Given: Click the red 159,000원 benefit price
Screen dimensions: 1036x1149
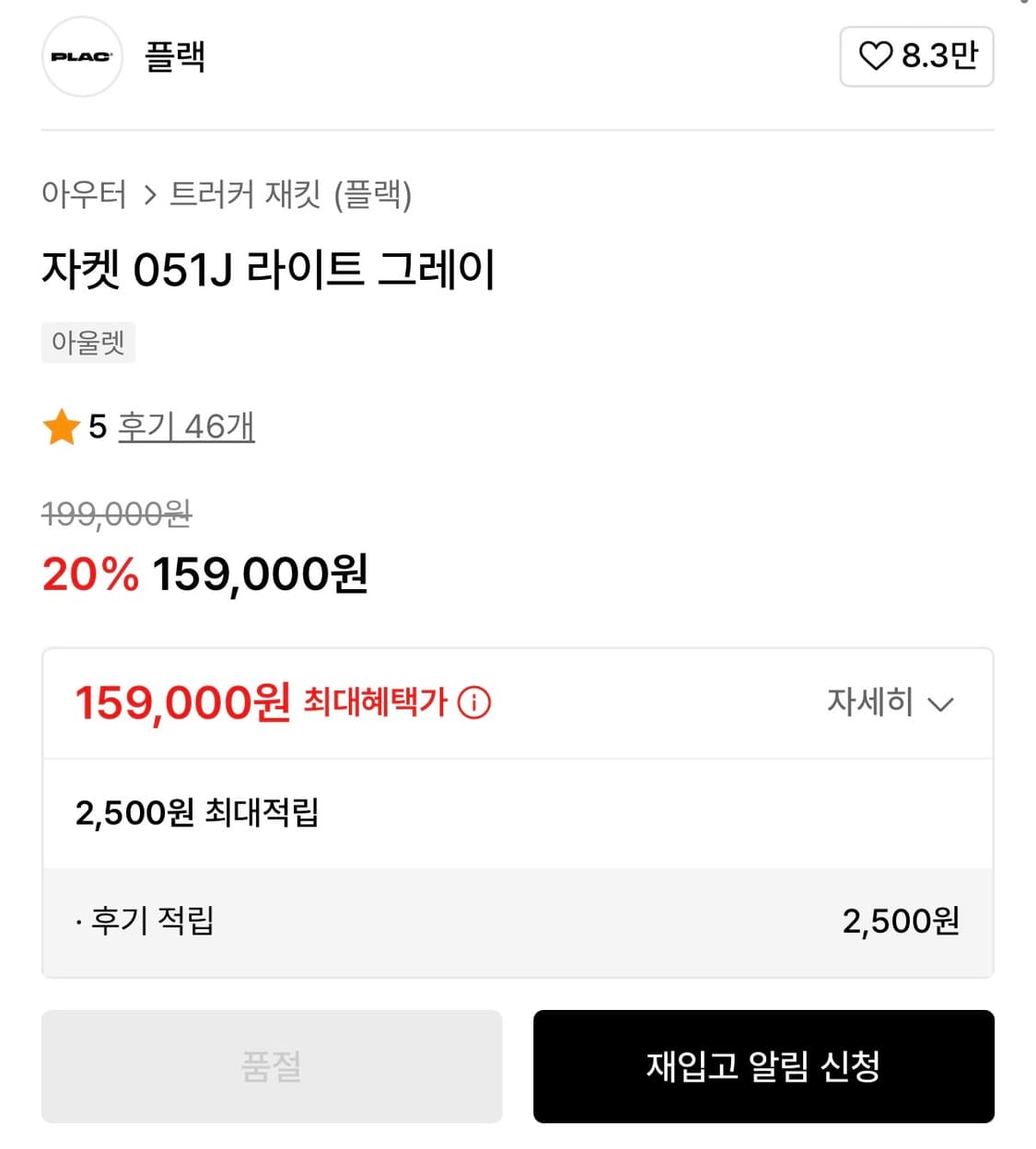Looking at the screenshot, I should click(x=181, y=703).
